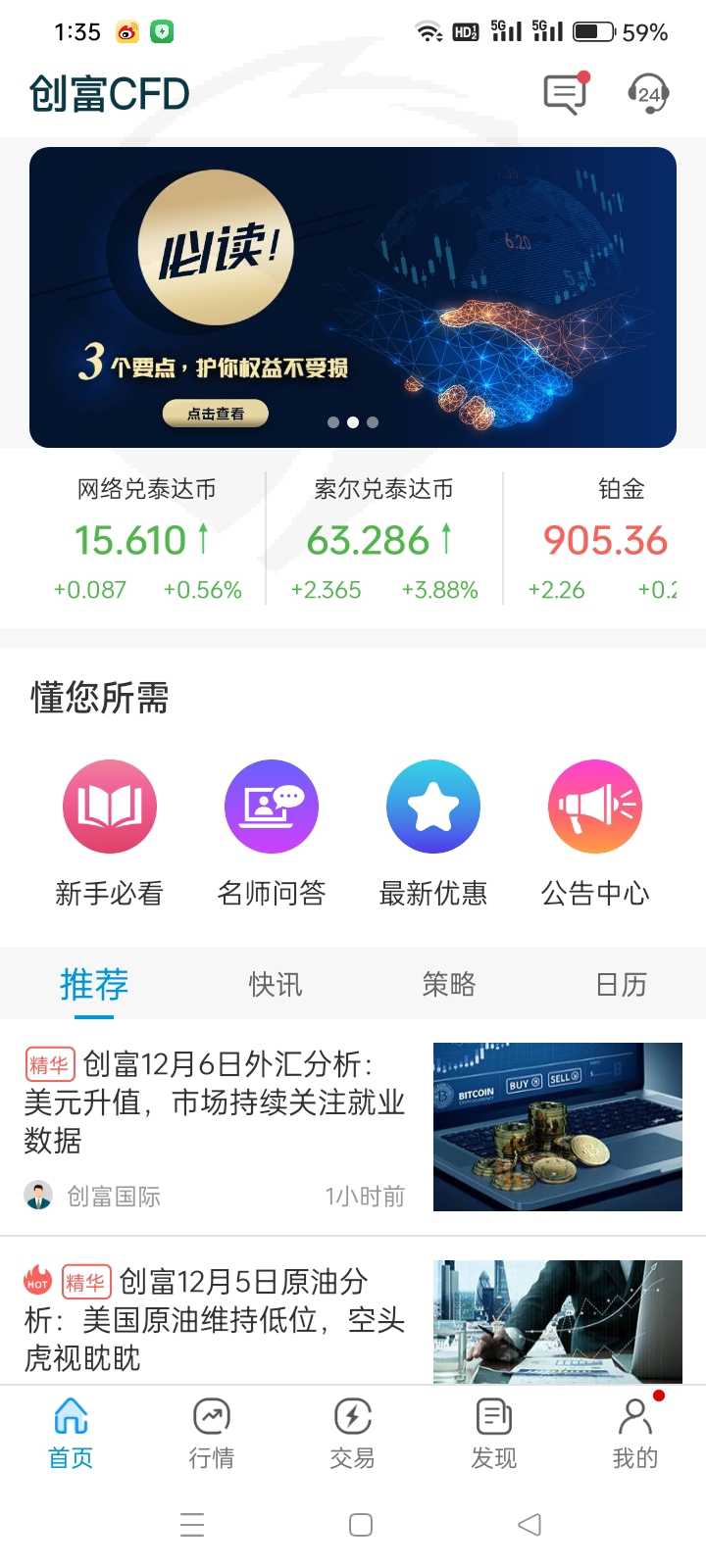Tap the 点击查看 button on banner

(216, 414)
